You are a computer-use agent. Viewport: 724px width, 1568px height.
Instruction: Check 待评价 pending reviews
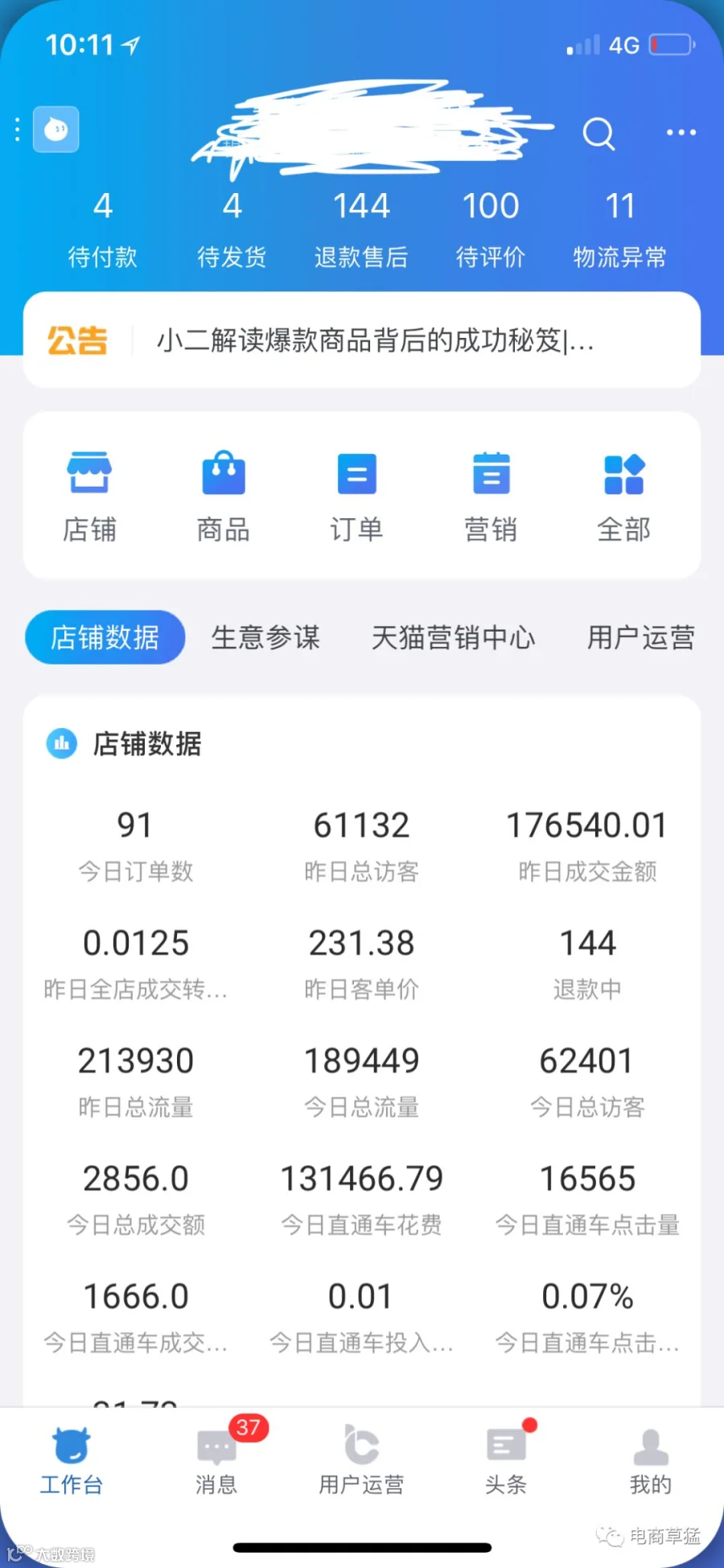coord(491,229)
